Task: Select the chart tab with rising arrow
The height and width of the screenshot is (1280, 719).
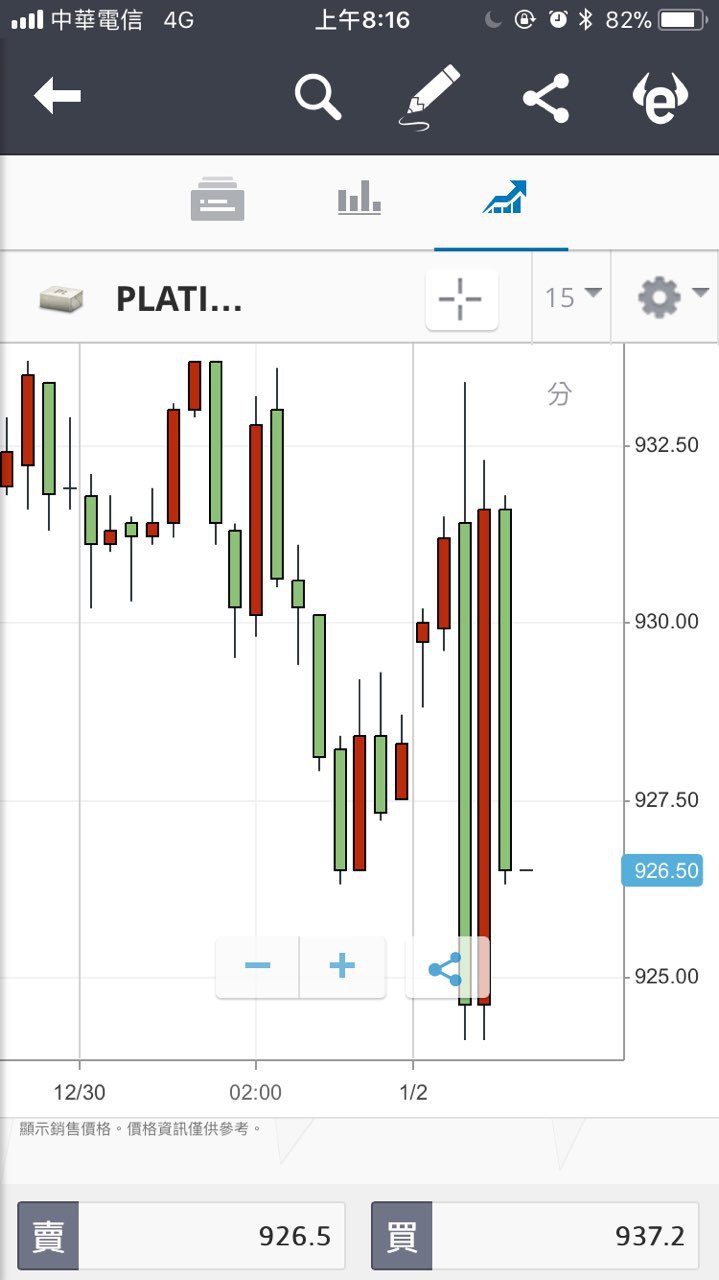Action: pyautogui.click(x=504, y=198)
